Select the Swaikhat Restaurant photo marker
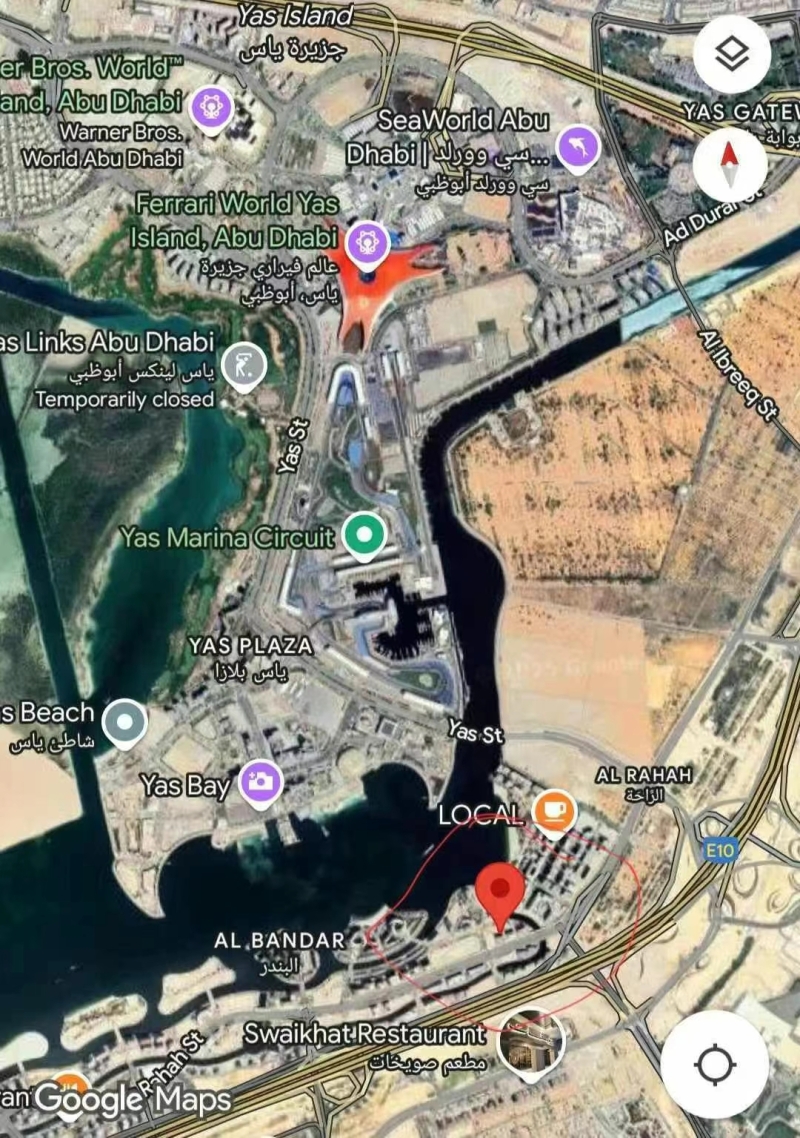 pos(531,1041)
